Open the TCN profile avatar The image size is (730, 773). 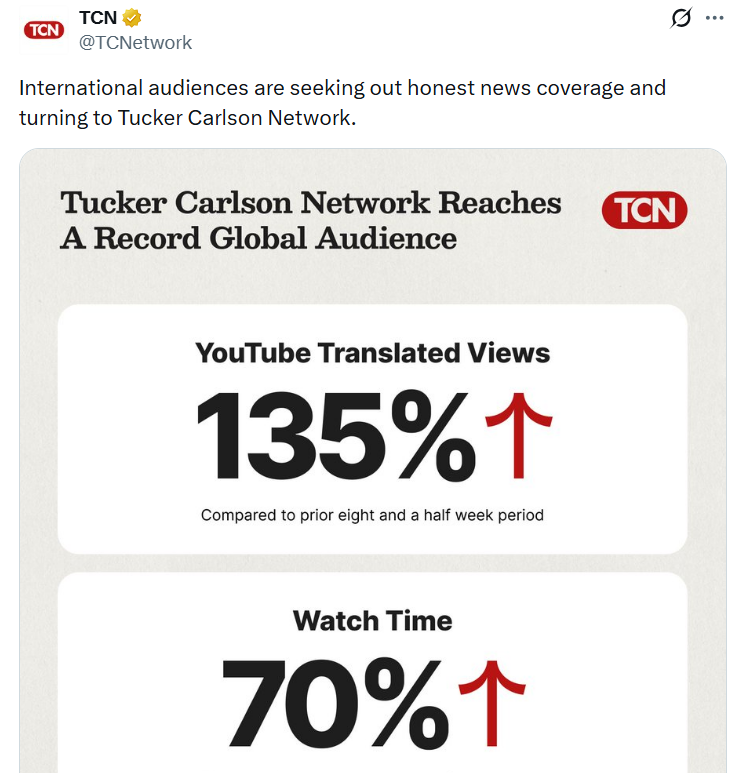[x=44, y=31]
